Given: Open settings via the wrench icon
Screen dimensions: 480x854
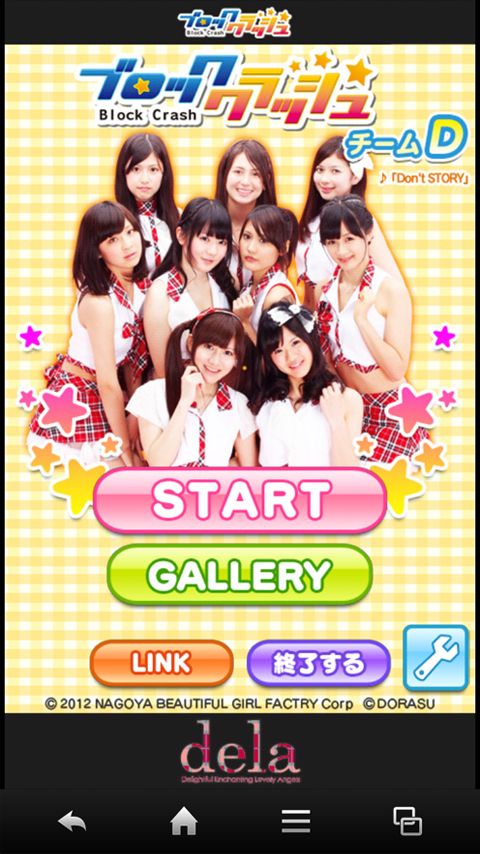Looking at the screenshot, I should point(436,658).
